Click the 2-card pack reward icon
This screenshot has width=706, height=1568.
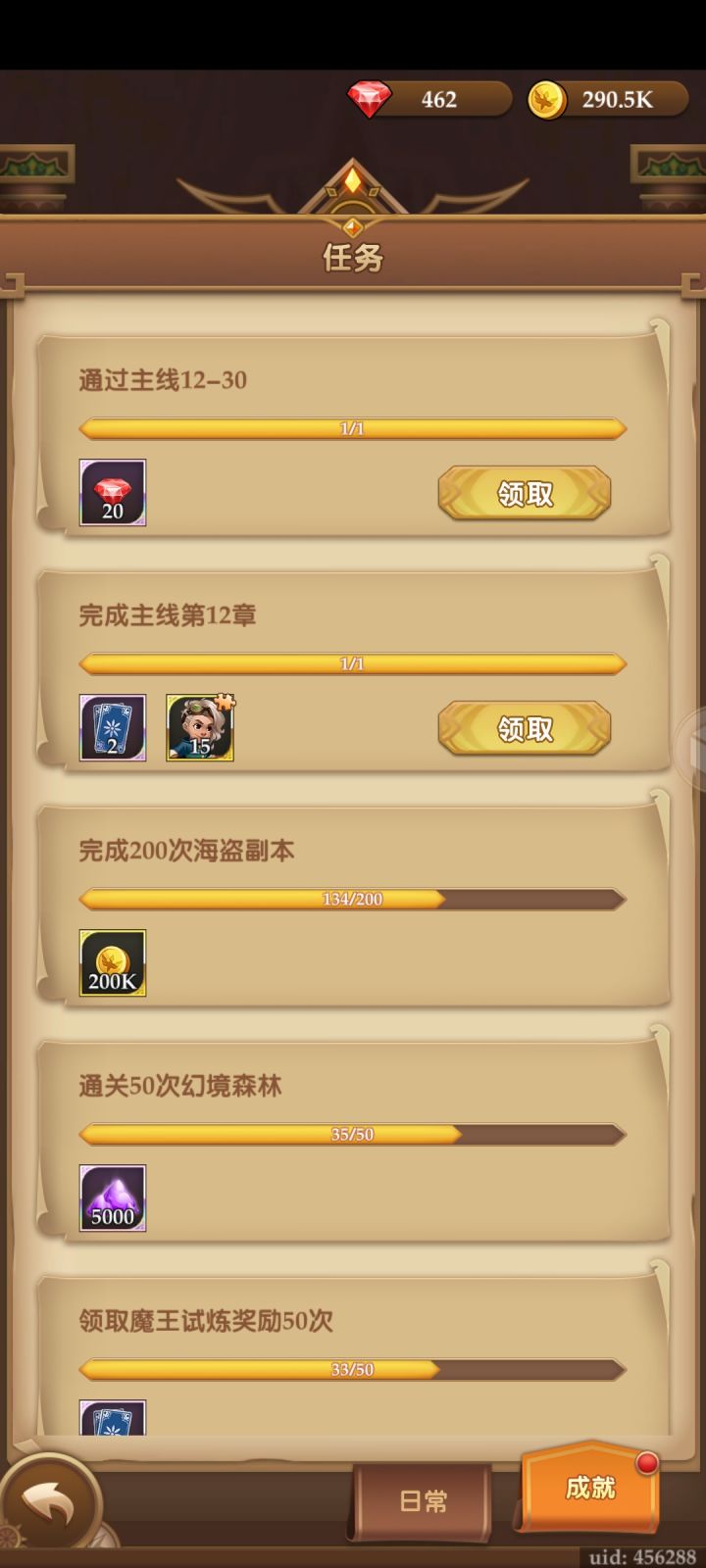click(112, 728)
